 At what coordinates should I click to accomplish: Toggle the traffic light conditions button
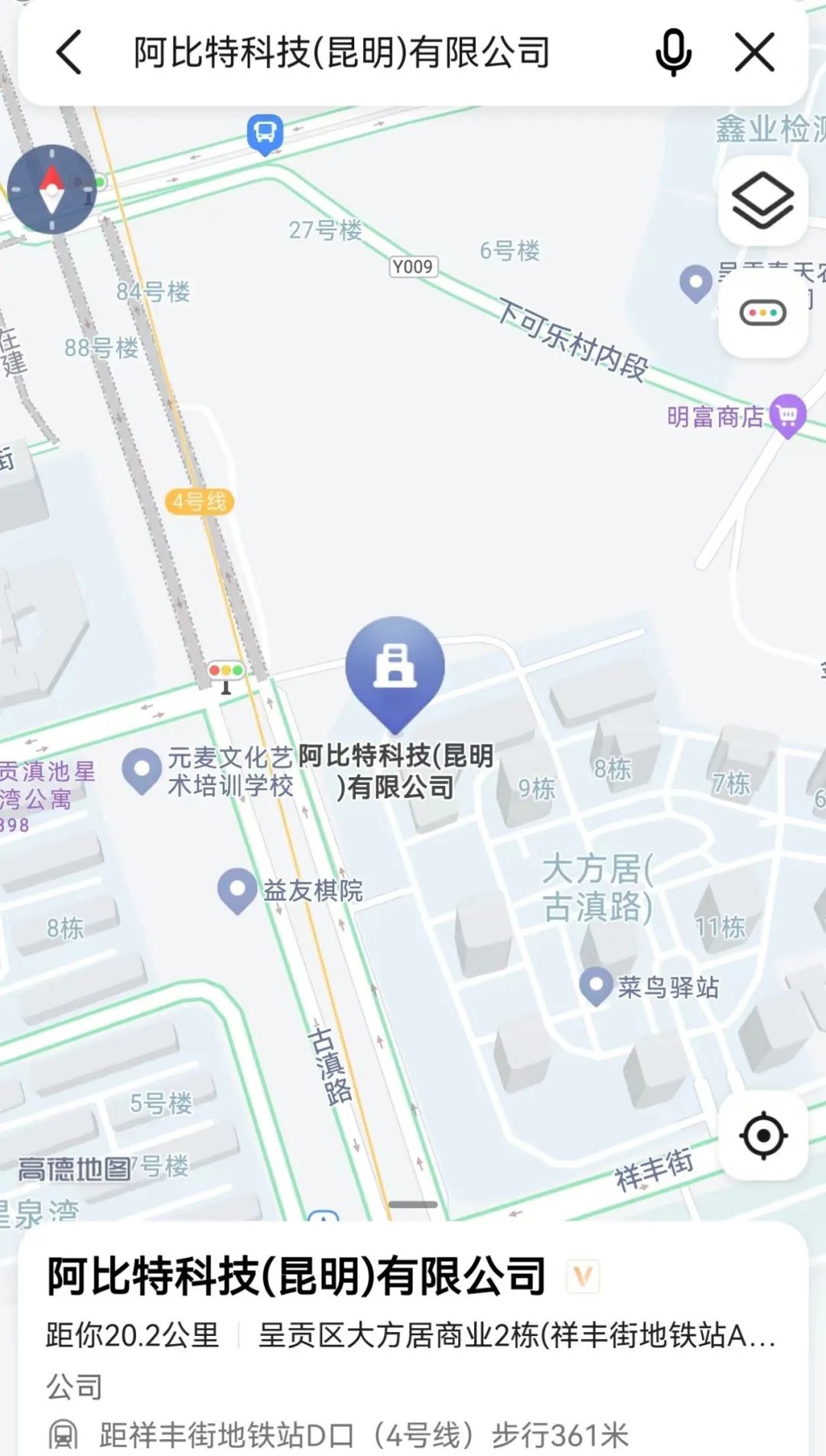tap(763, 313)
